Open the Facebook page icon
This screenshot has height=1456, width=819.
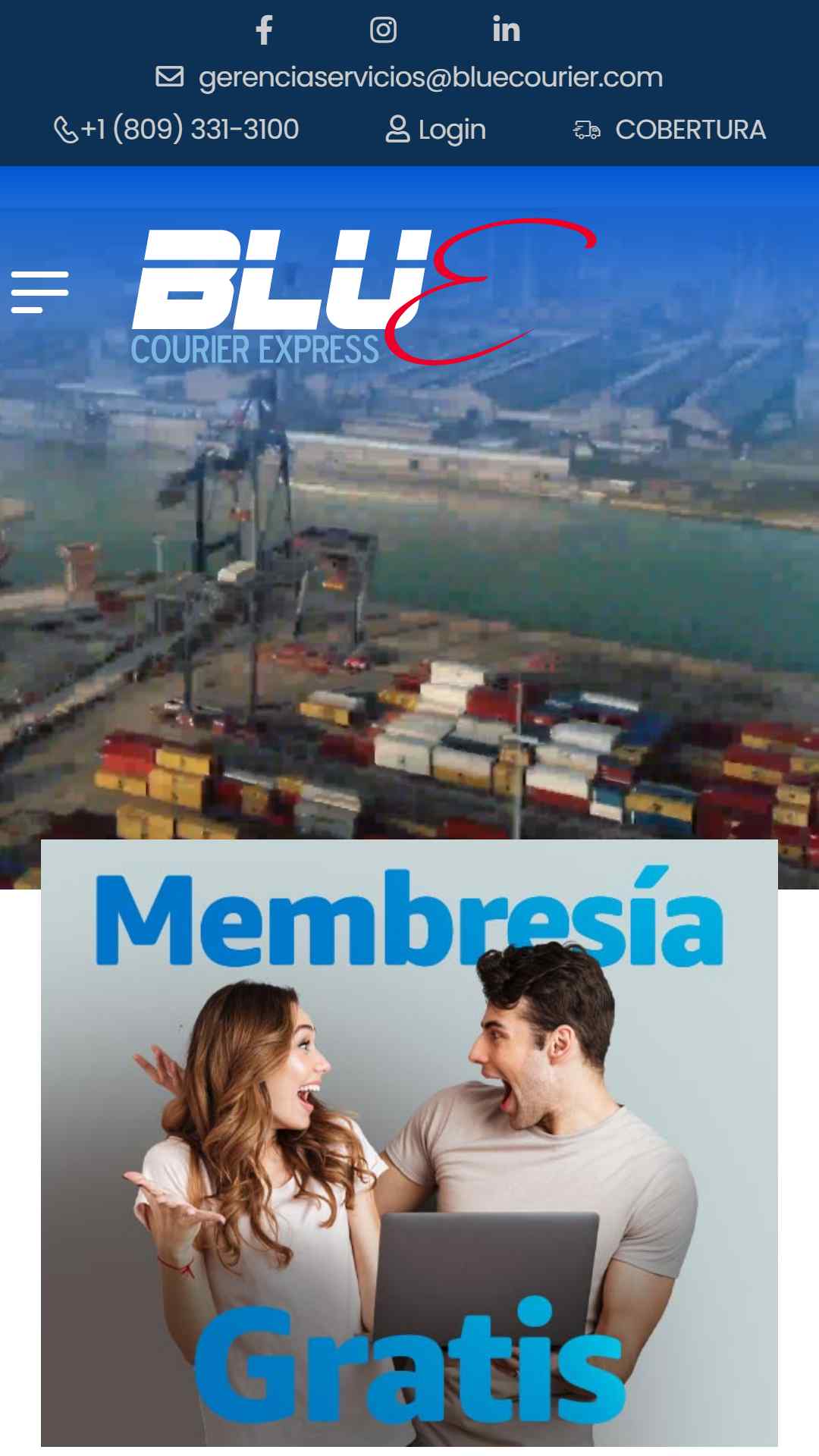tap(264, 30)
